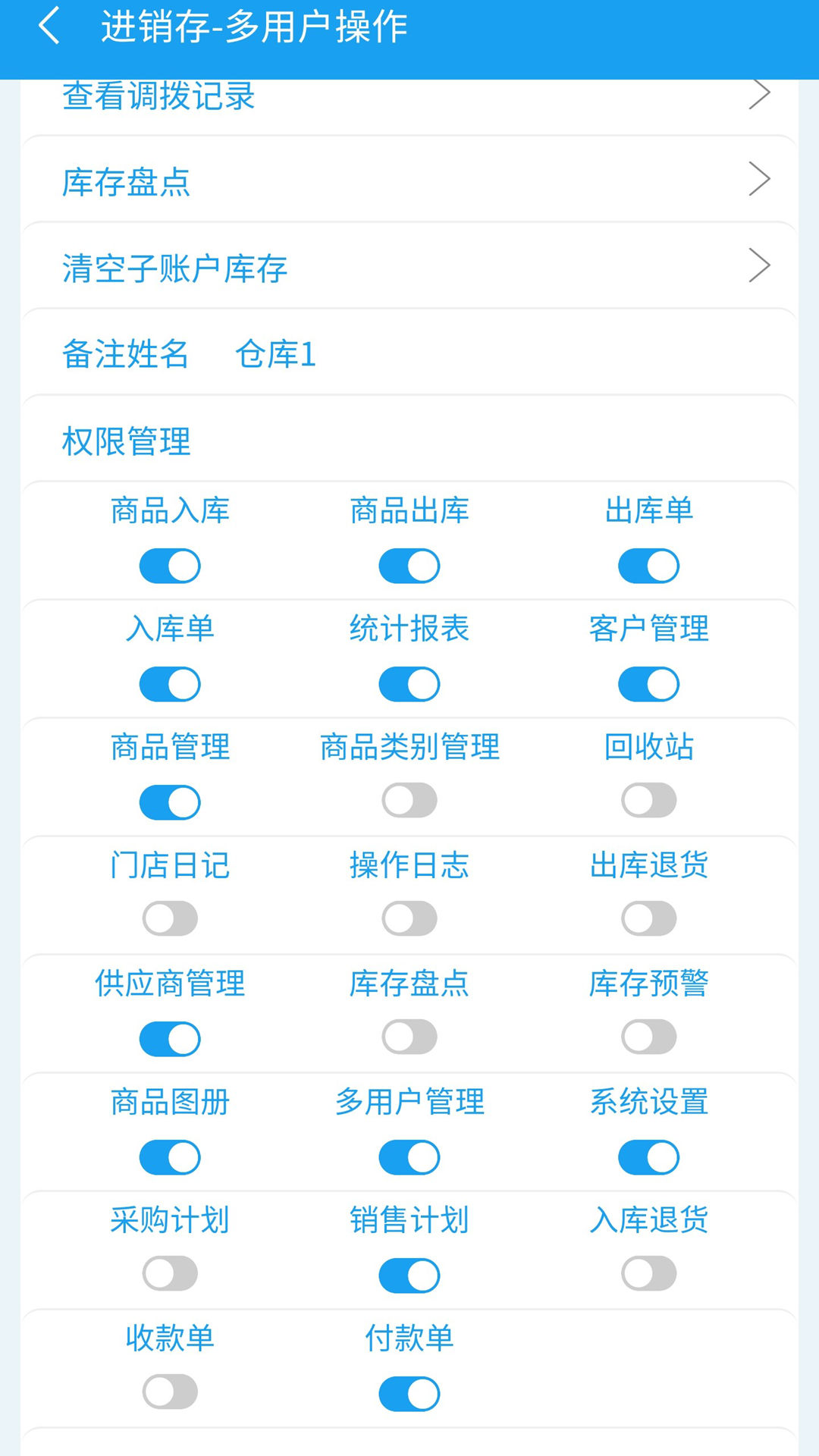Disable the 商品入库 permission toggle

(x=170, y=565)
